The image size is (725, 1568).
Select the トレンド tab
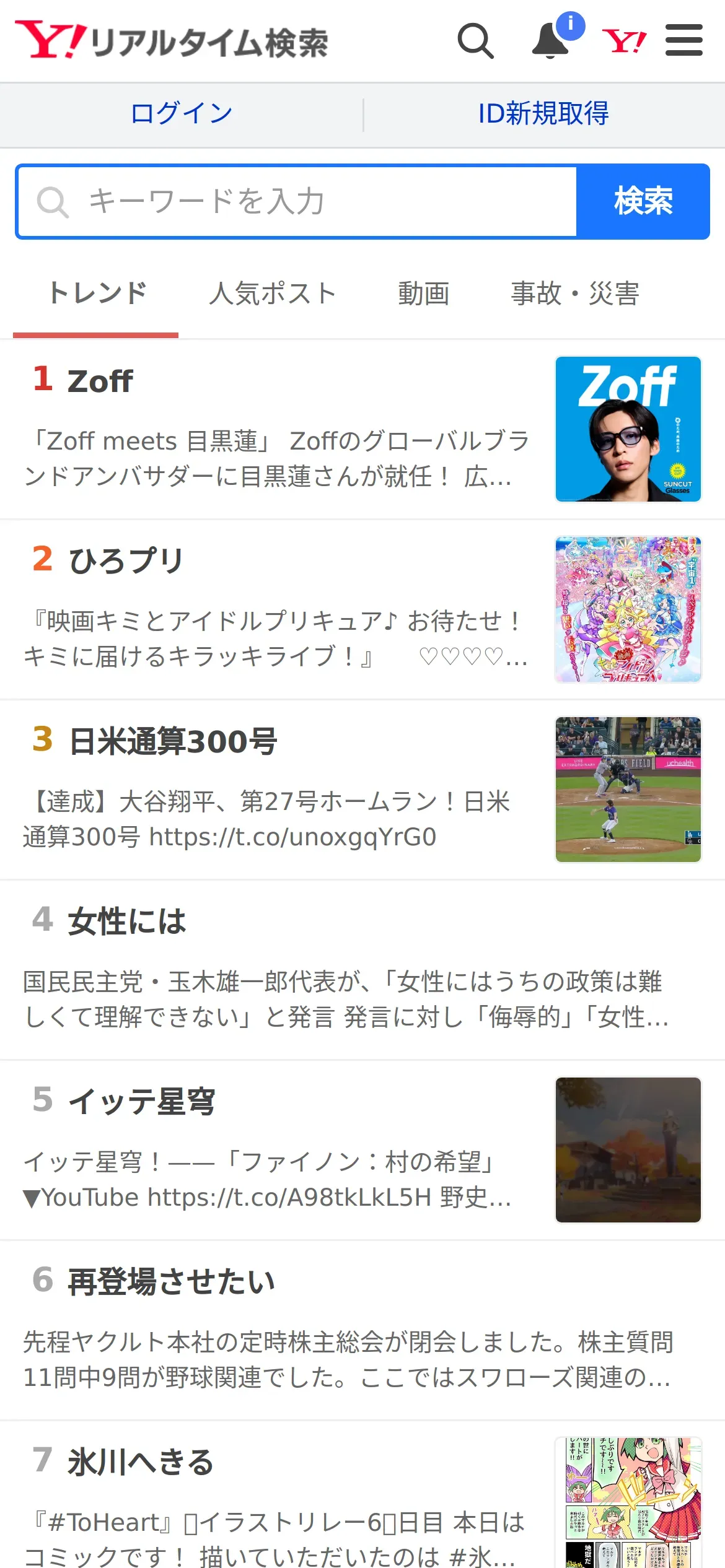pos(97,294)
